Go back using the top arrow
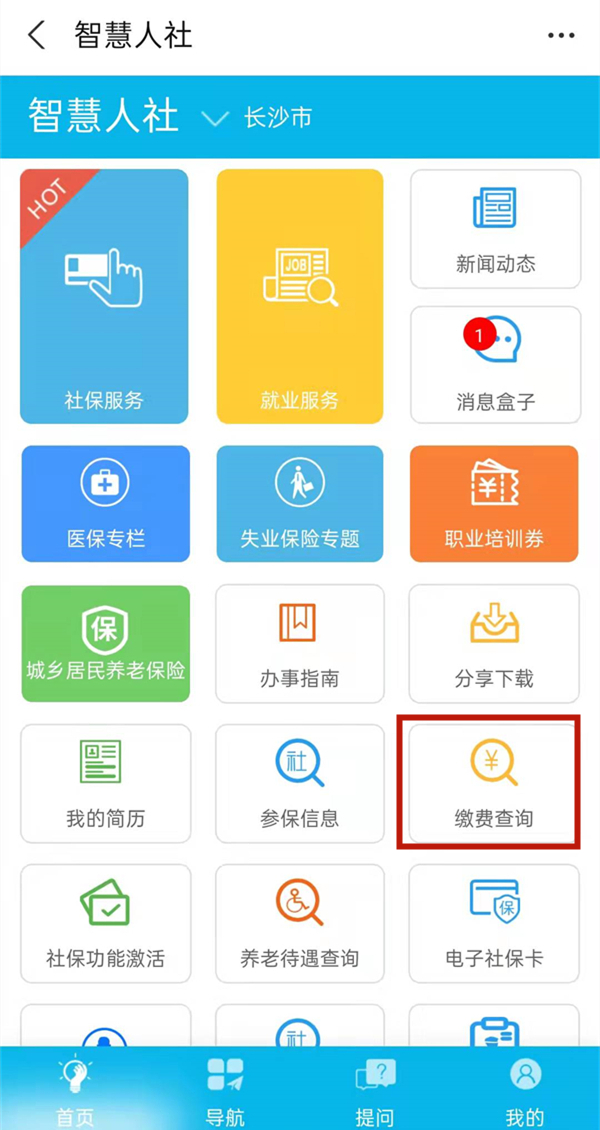 point(36,36)
